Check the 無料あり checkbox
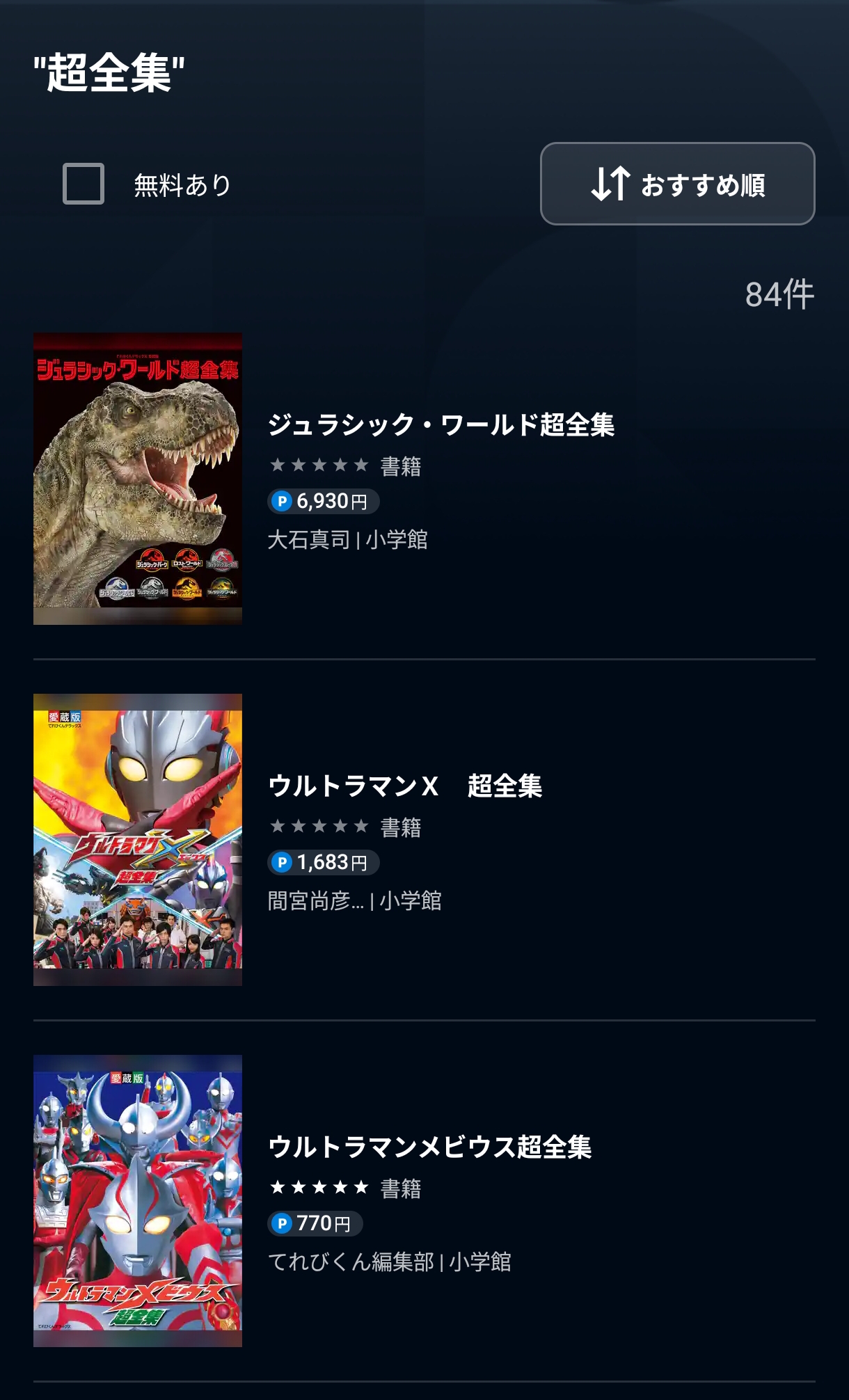This screenshot has width=849, height=1400. (84, 184)
